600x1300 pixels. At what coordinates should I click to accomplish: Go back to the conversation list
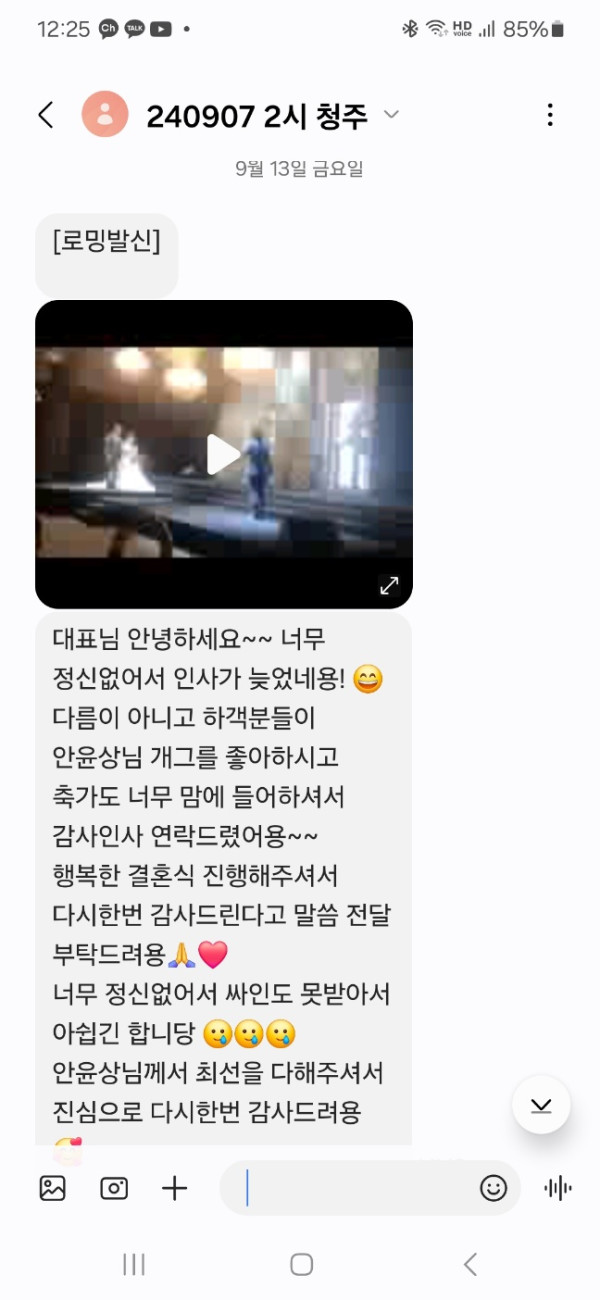(x=46, y=115)
